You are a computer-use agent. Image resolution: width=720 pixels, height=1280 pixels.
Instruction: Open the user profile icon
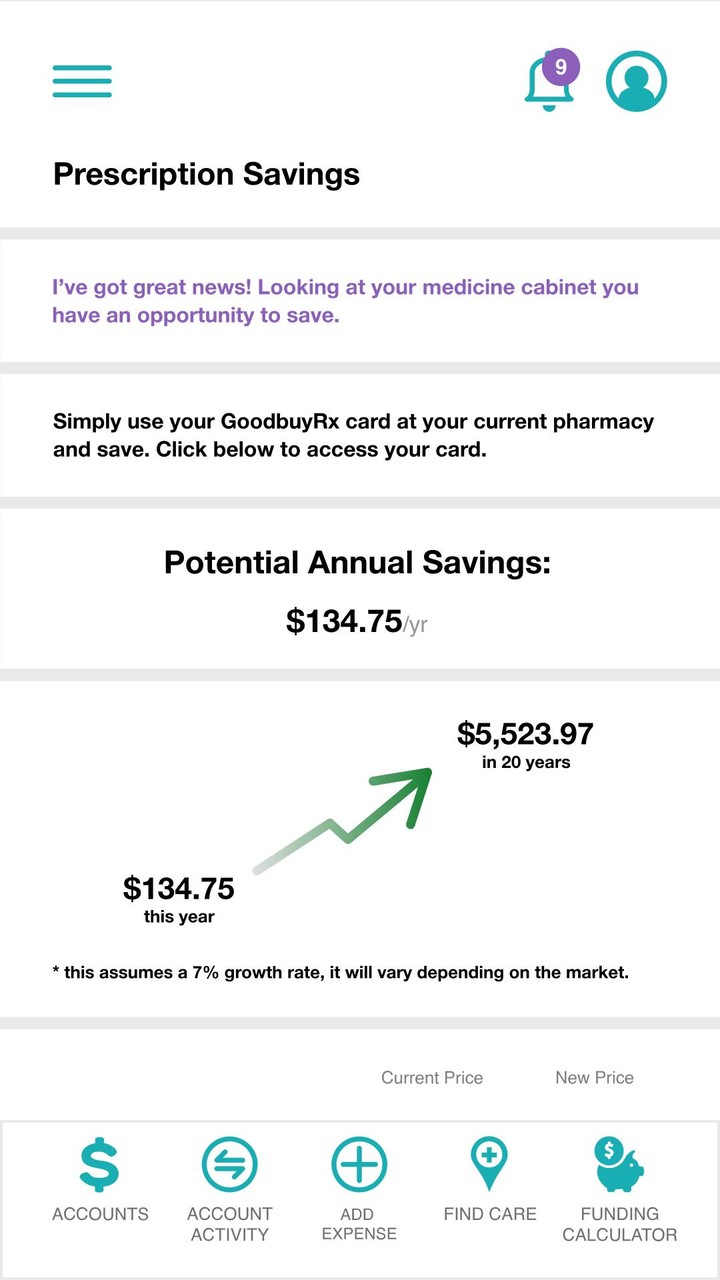point(636,81)
